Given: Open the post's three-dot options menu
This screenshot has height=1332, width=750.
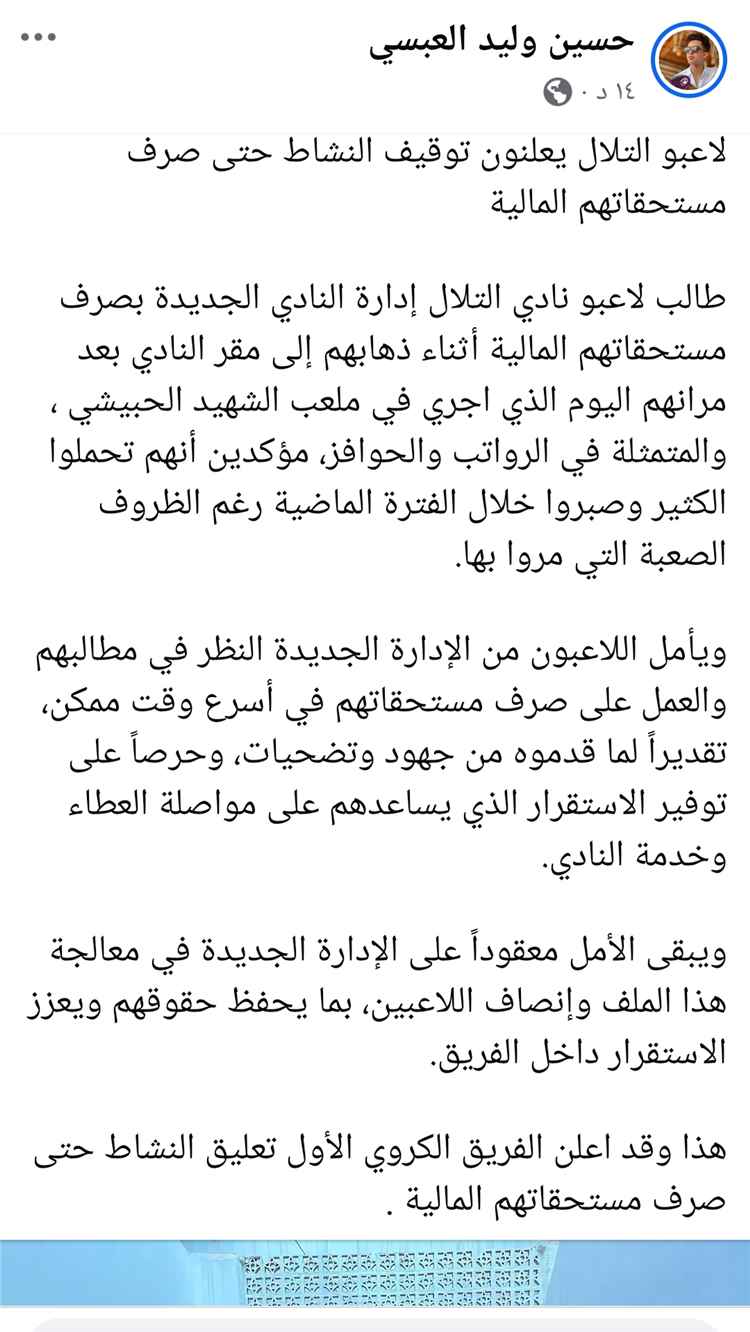Looking at the screenshot, I should (37, 38).
